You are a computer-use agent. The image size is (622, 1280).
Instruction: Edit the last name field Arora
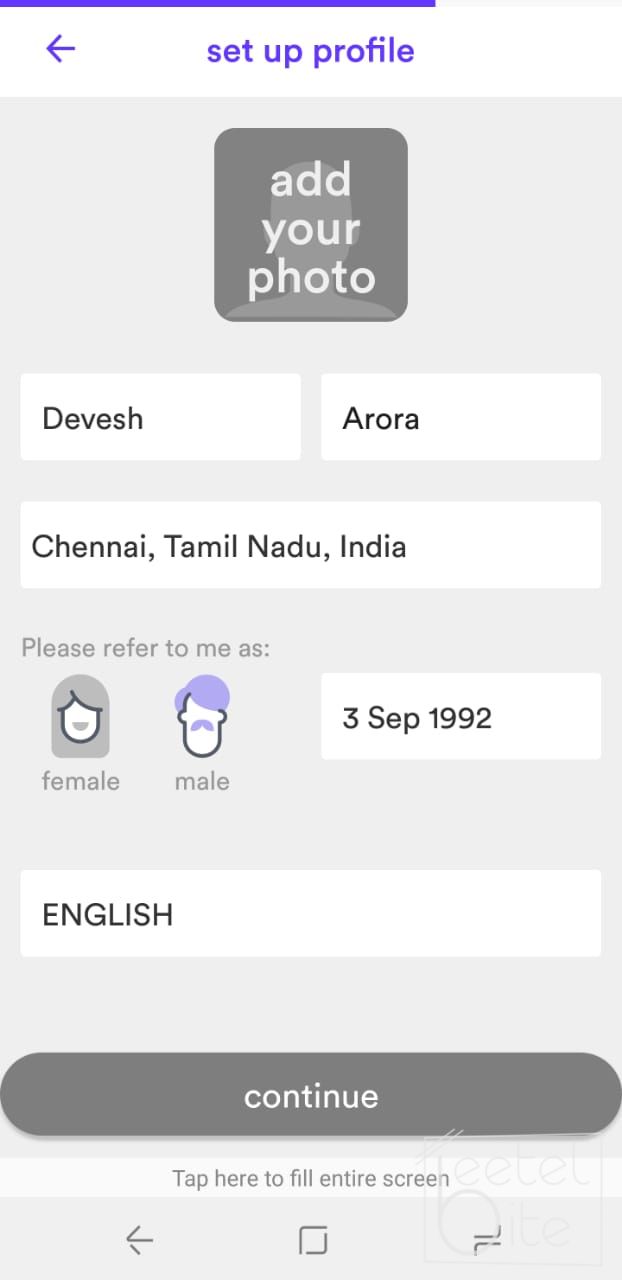point(460,418)
